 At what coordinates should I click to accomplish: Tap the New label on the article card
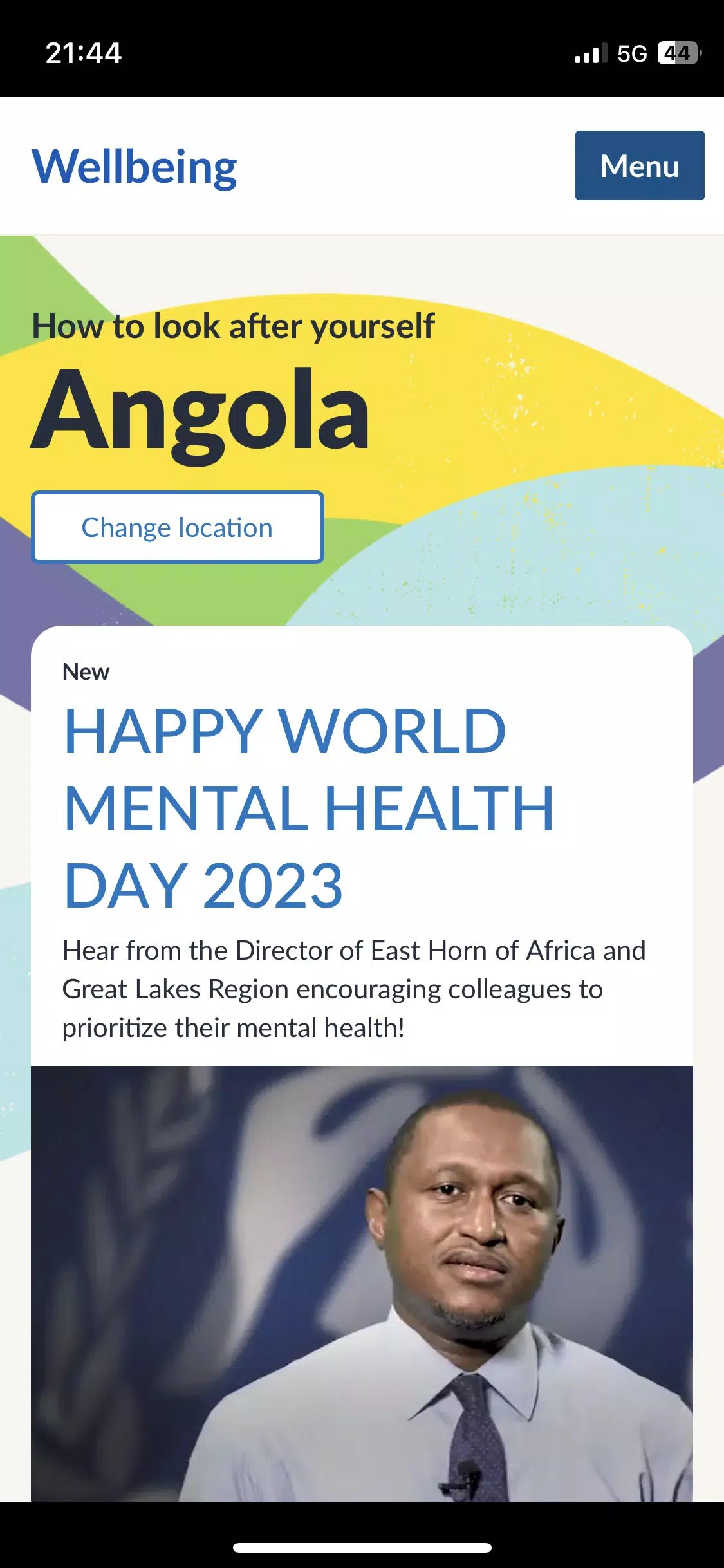click(x=86, y=671)
